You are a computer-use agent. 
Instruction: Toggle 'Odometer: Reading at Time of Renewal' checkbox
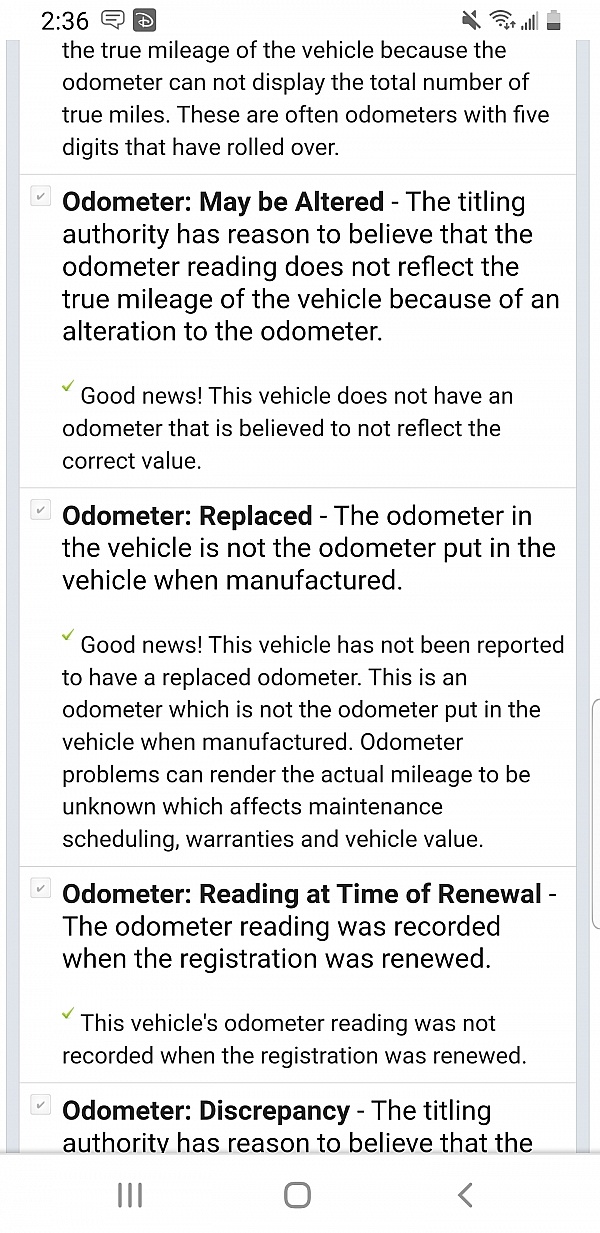40,888
